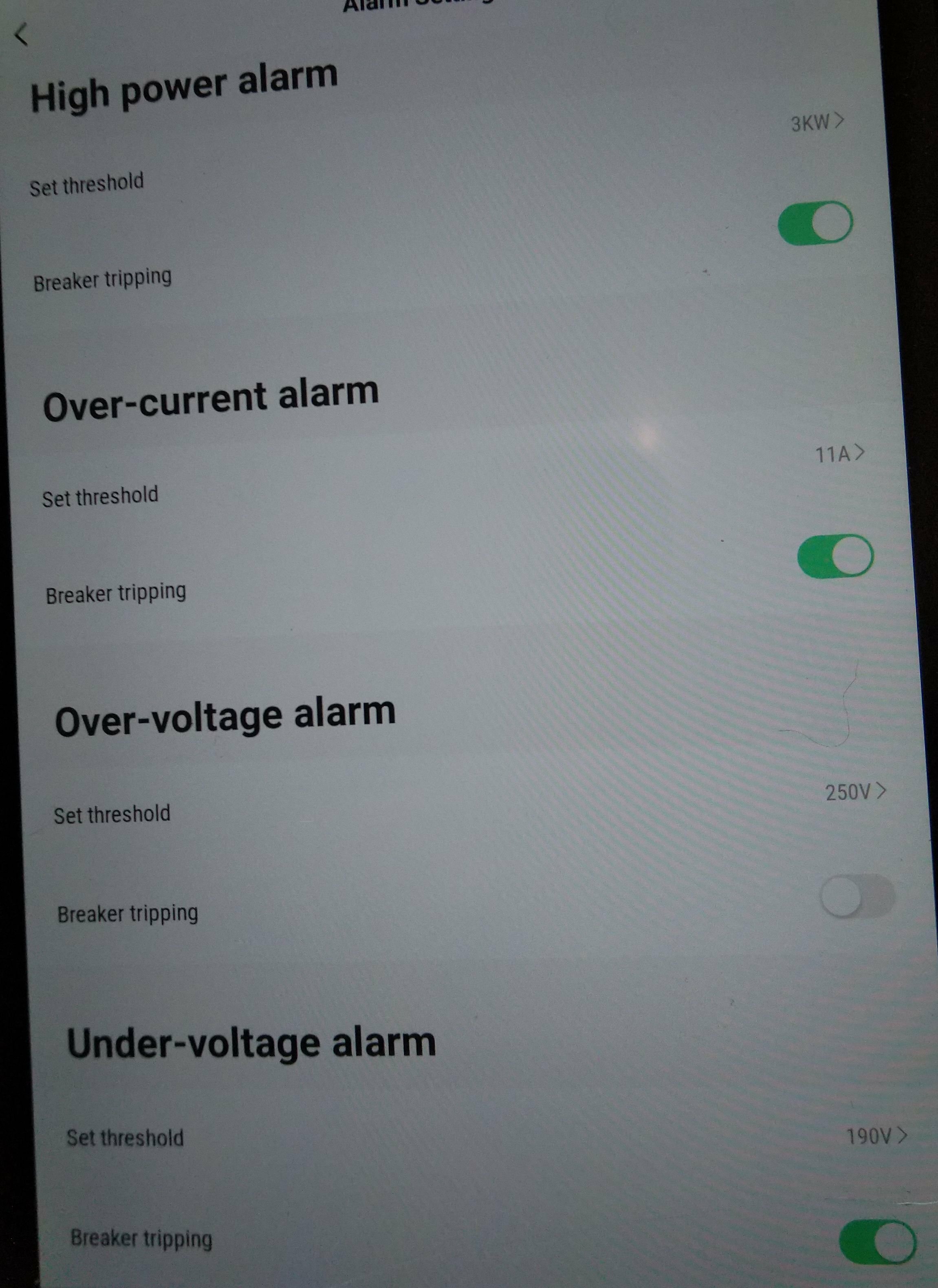Switch off breaker tripping for Under-voltage alarm
This screenshot has width=938, height=1288.
pyautogui.click(x=876, y=1241)
